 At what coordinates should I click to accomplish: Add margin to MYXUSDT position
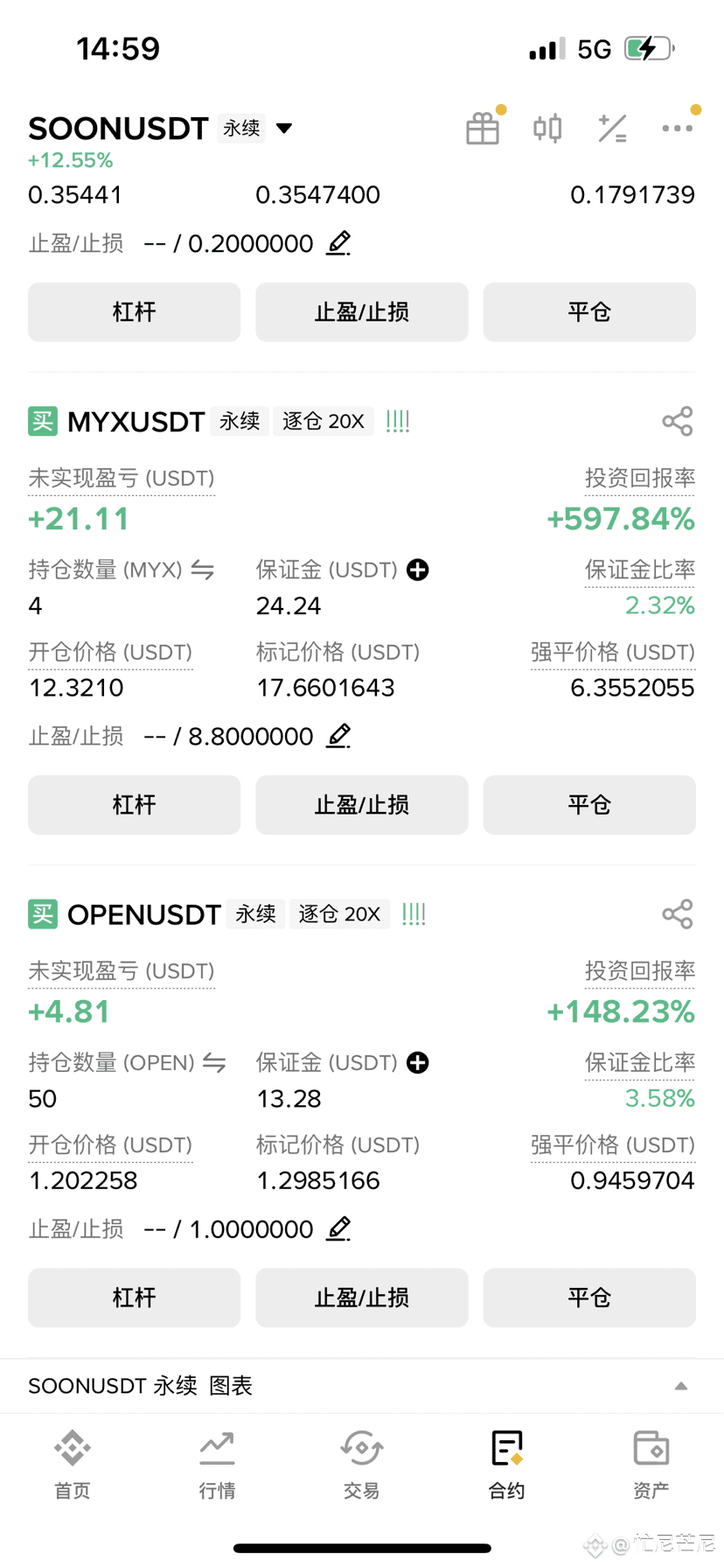coord(418,570)
